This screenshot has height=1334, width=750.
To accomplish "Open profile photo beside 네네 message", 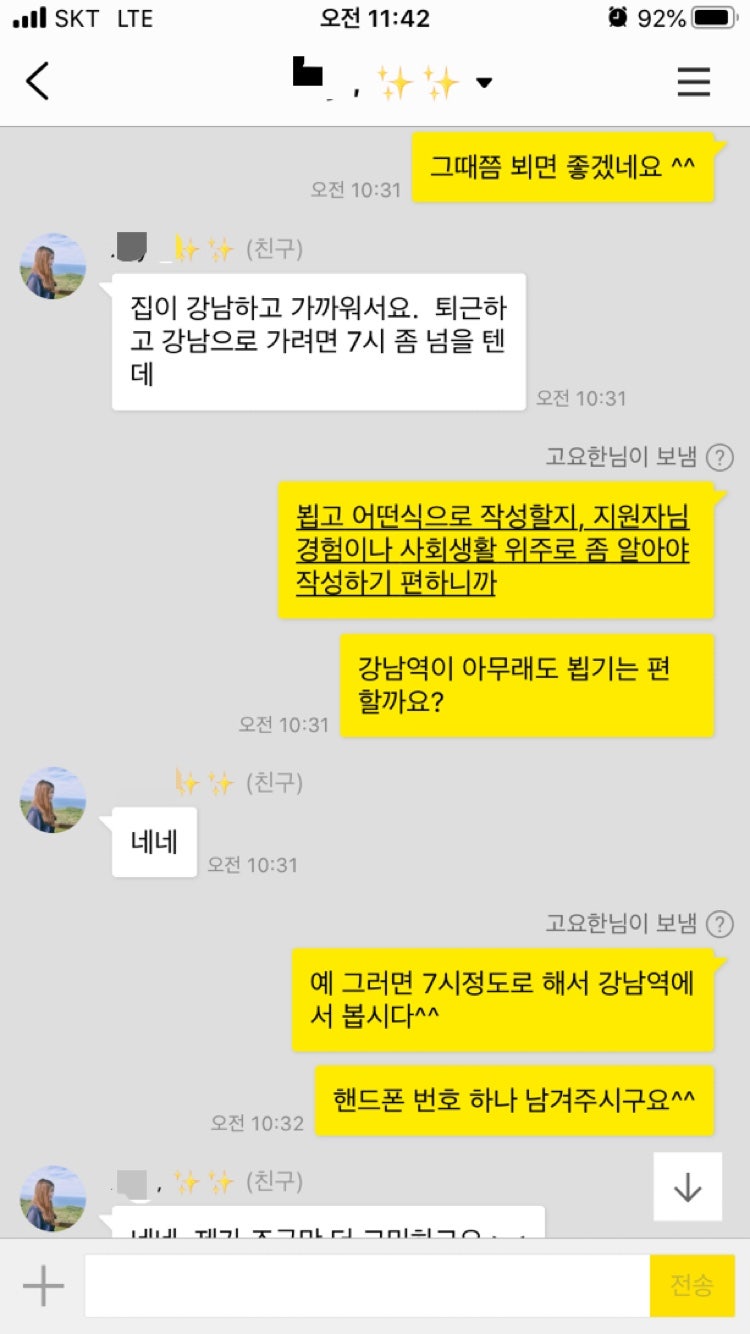I will click(53, 800).
